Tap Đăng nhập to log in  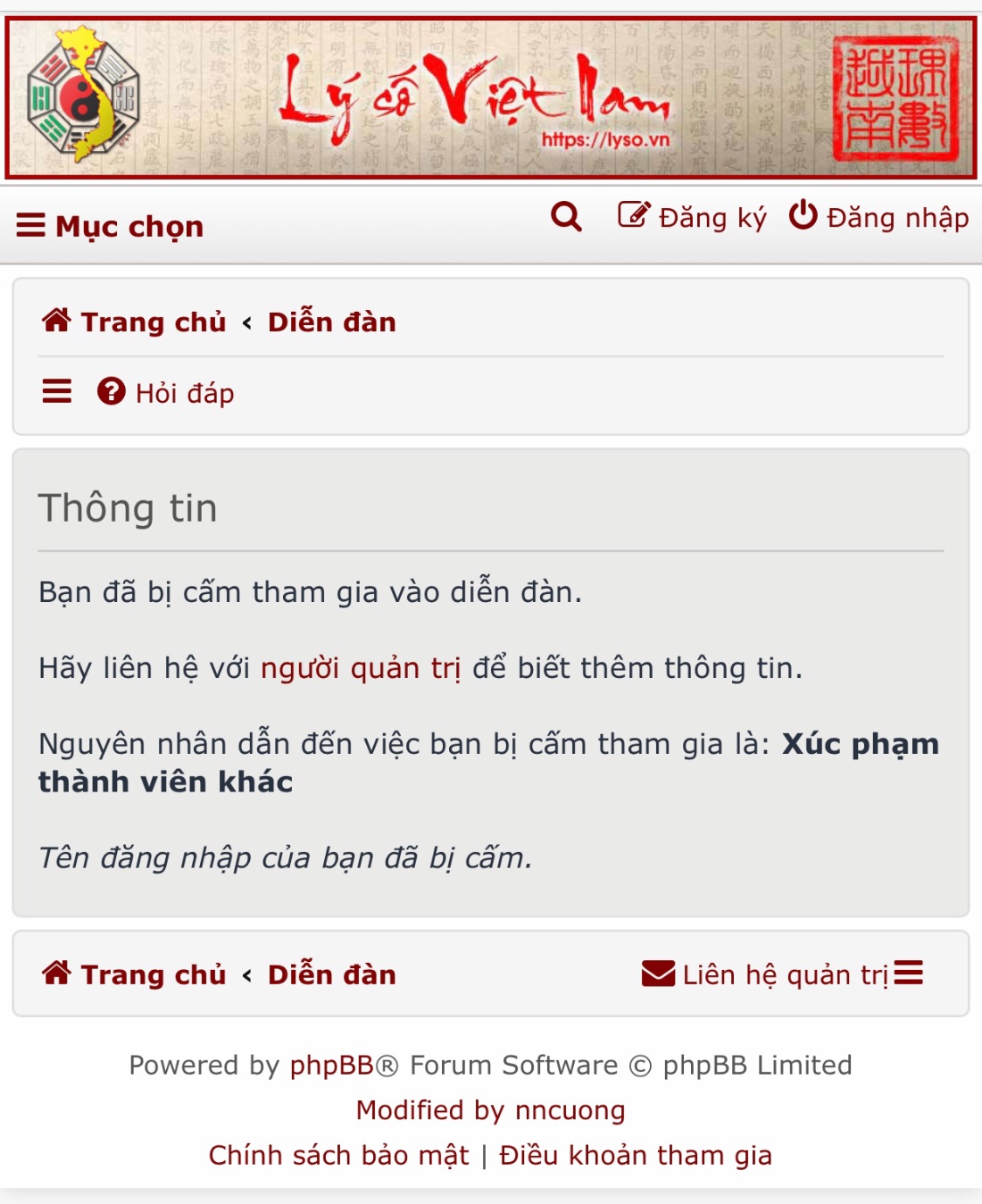(x=879, y=217)
